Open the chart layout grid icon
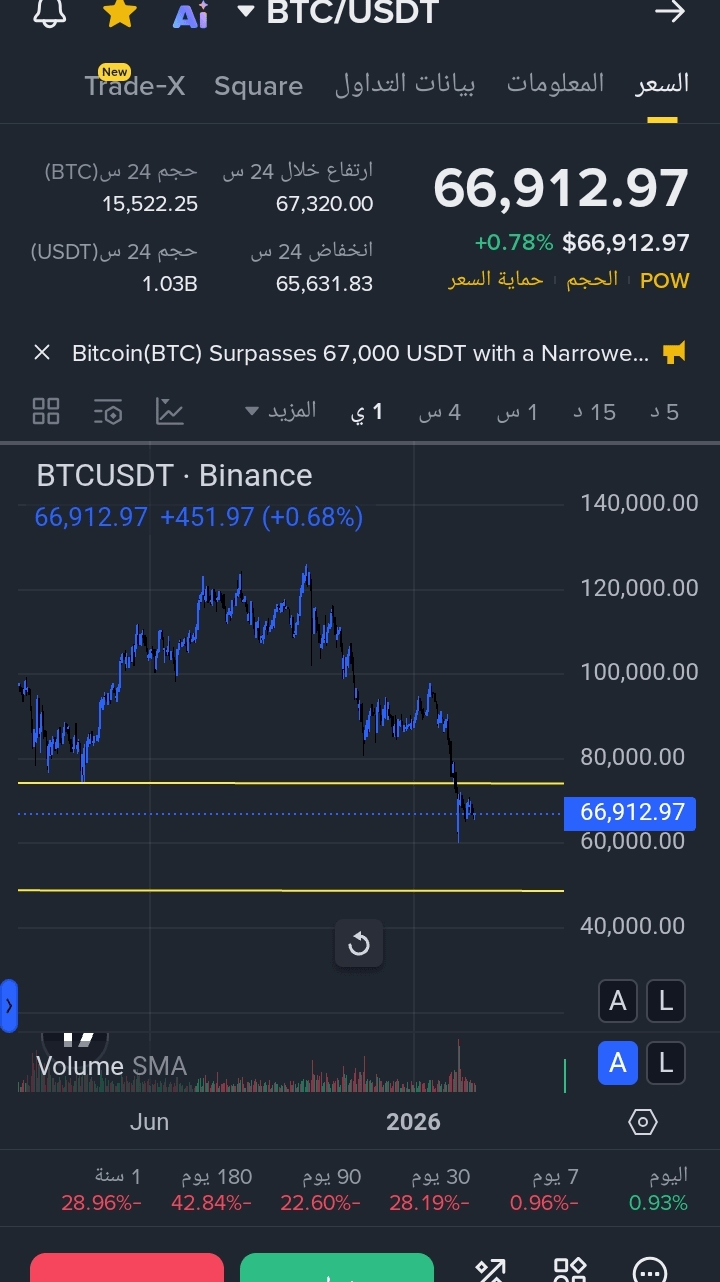This screenshot has width=720, height=1282. click(46, 411)
